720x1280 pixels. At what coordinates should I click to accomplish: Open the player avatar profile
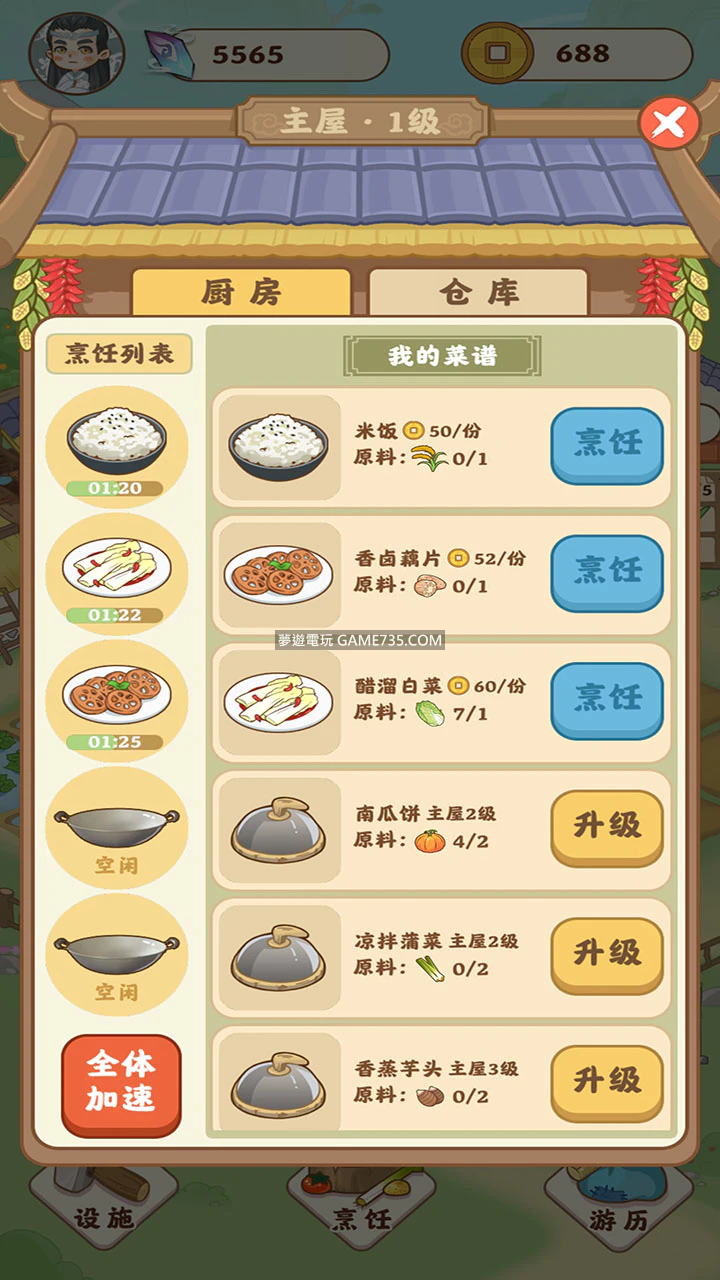(x=76, y=52)
